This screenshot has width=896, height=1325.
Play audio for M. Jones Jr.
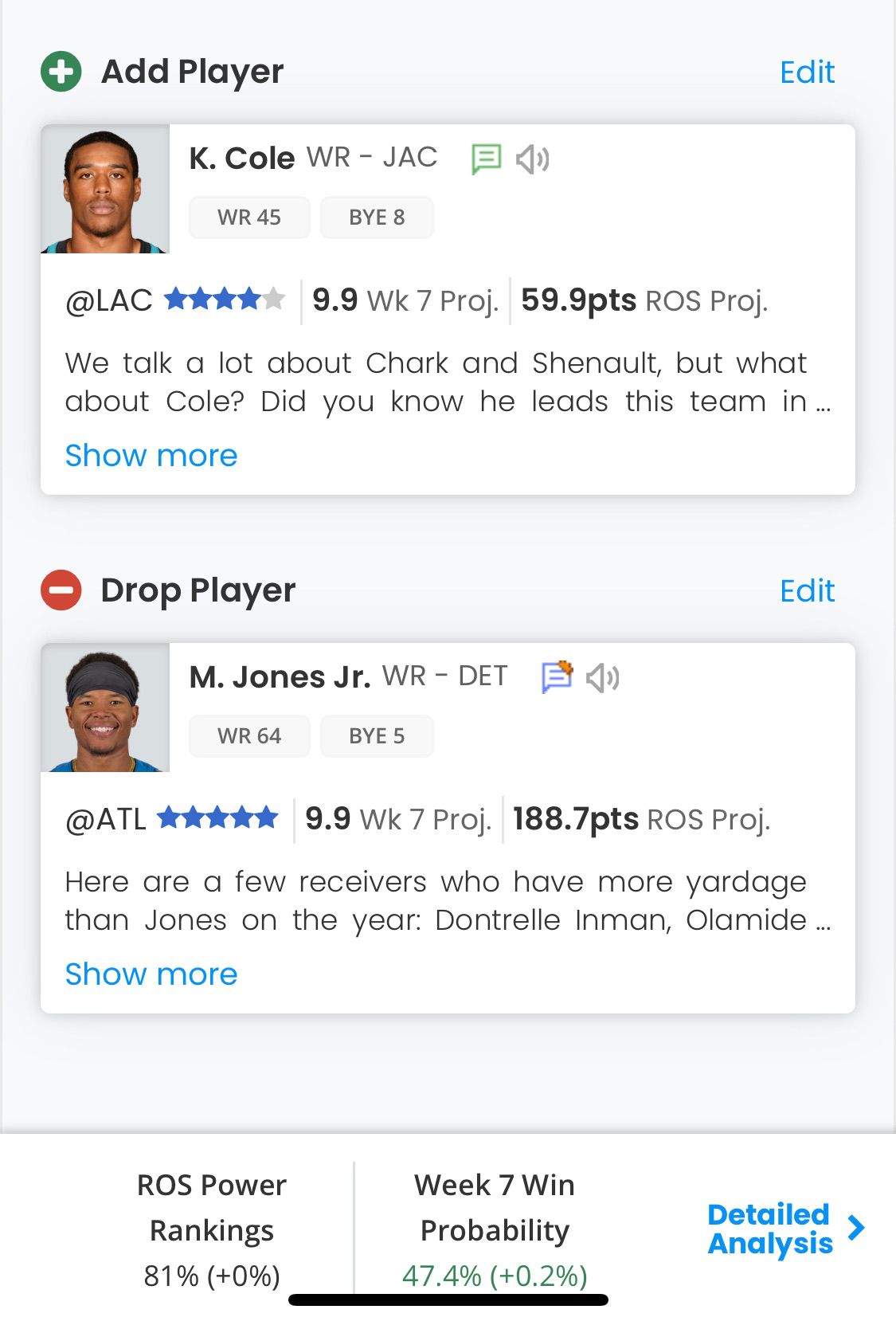pos(603,678)
